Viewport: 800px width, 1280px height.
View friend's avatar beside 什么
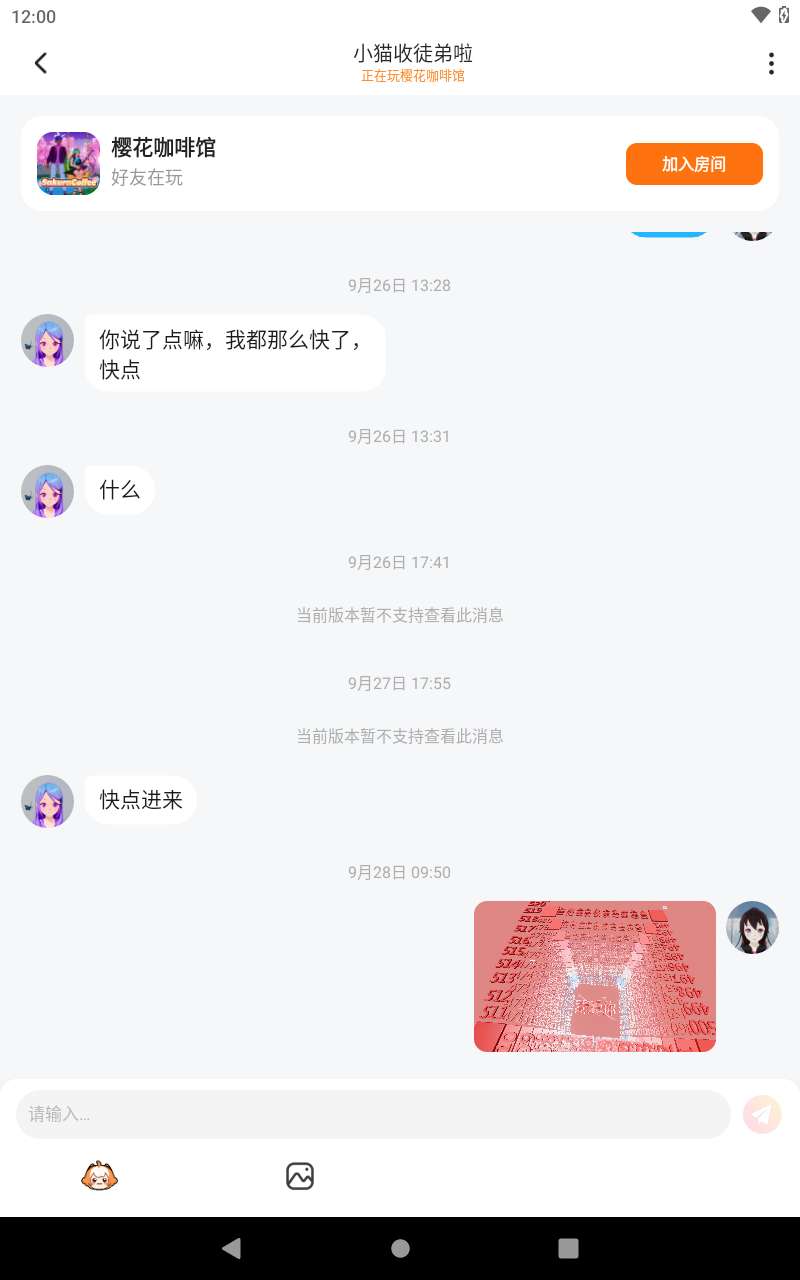(x=48, y=491)
